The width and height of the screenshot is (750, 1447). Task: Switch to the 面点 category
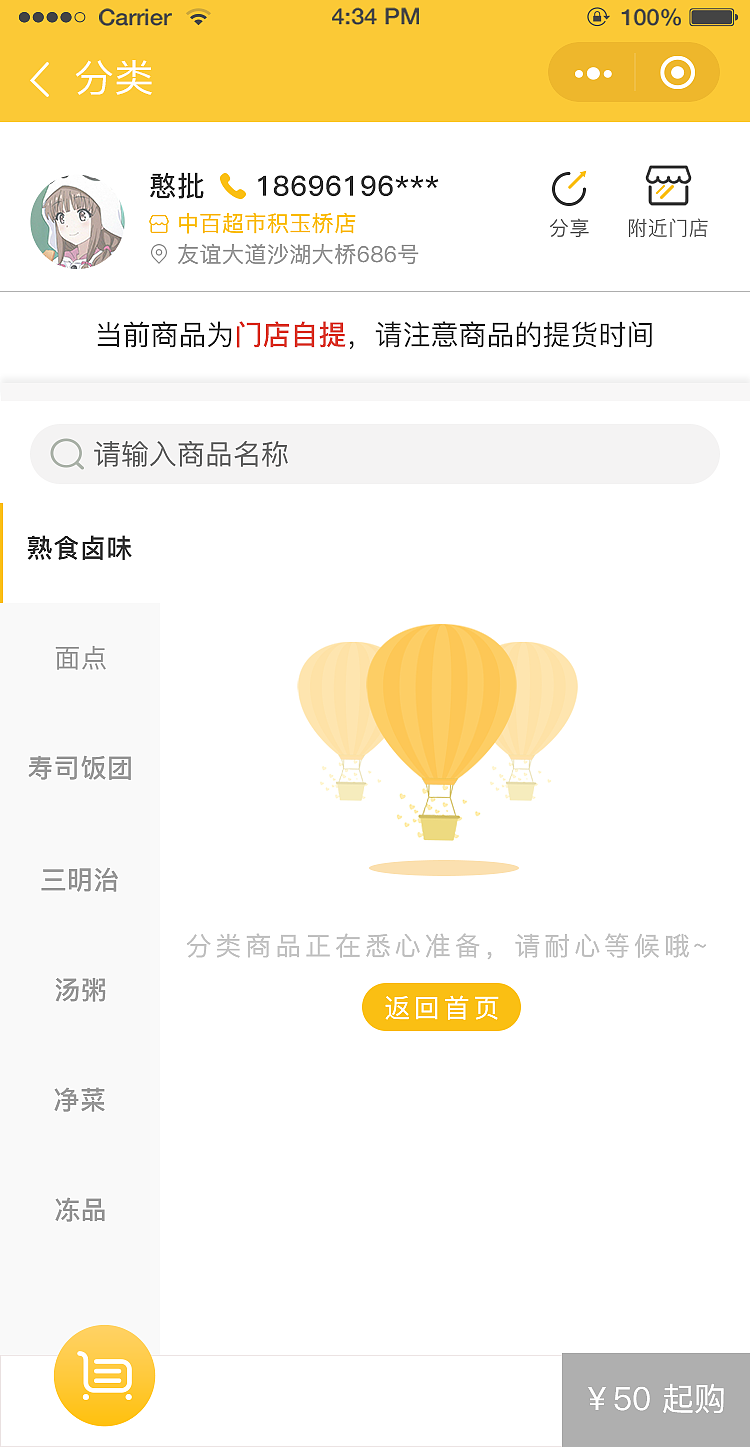point(79,658)
